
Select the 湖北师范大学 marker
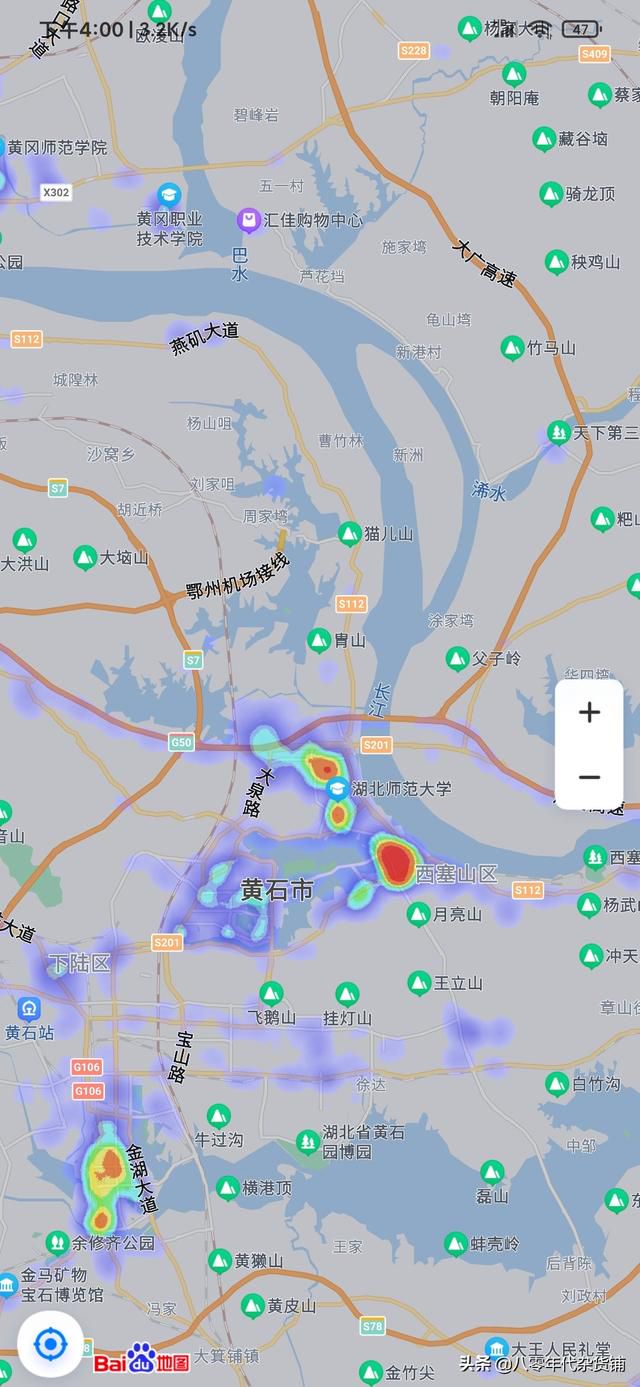click(x=338, y=788)
